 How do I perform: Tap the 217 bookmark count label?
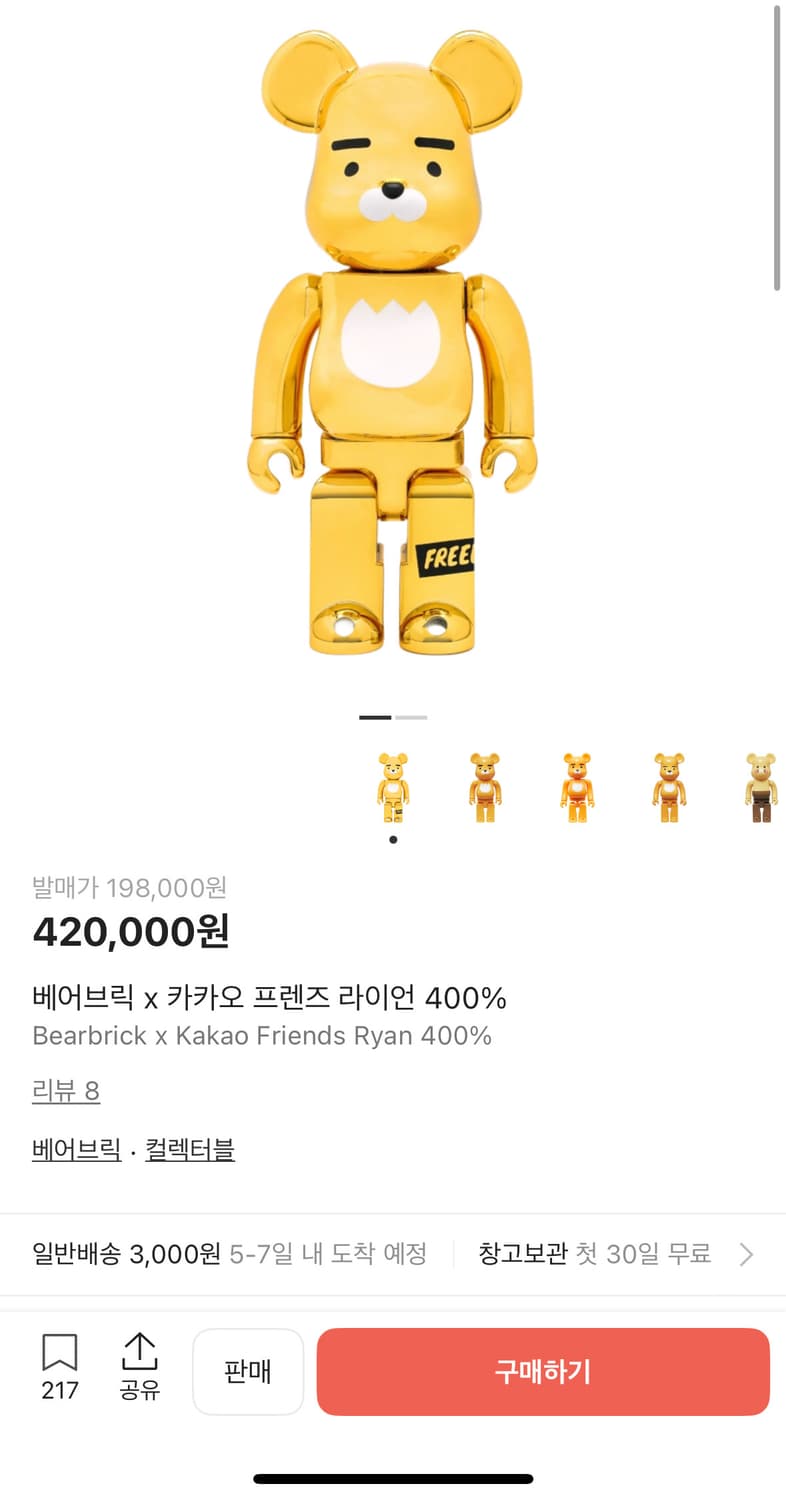(60, 1390)
